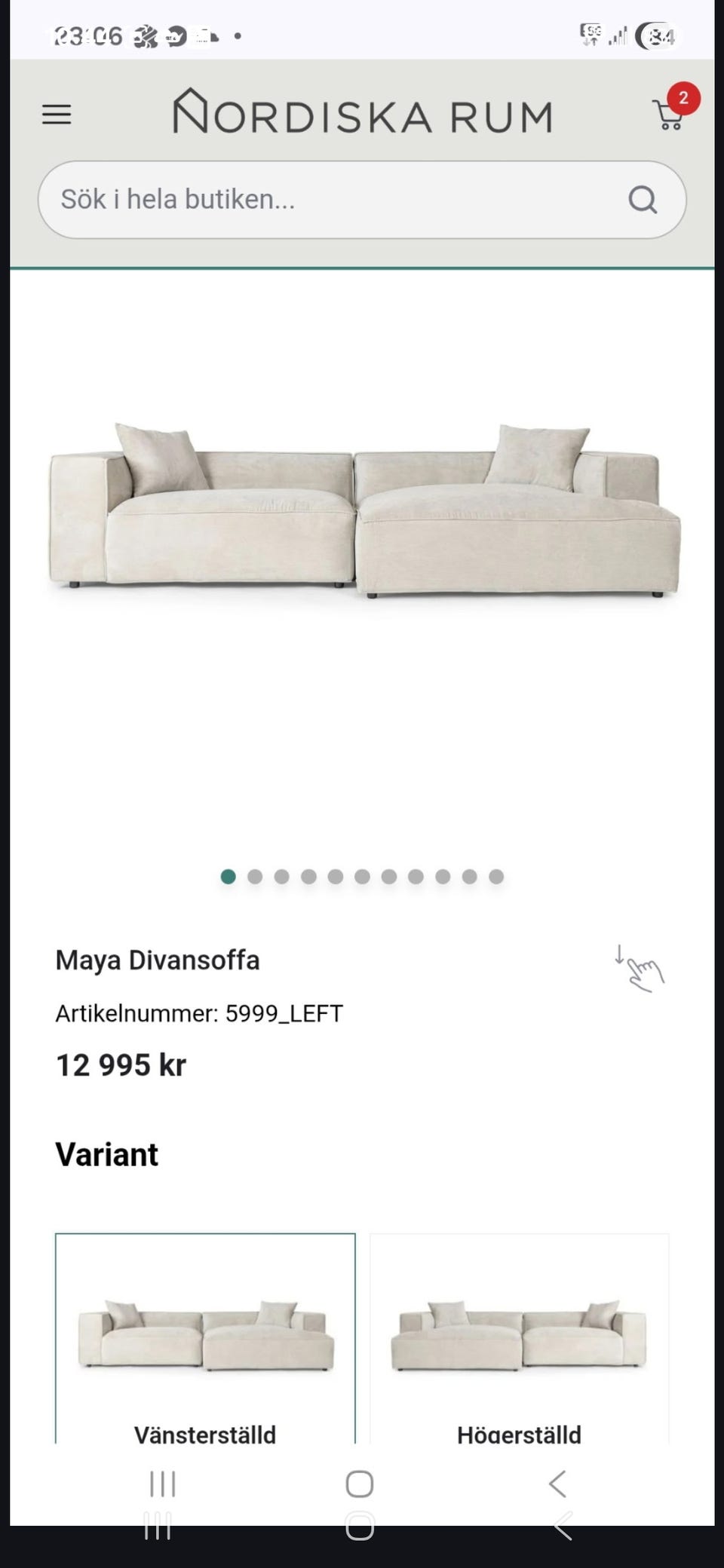Viewport: 724px width, 1568px height.
Task: Go to the home screen
Action: click(360, 1484)
